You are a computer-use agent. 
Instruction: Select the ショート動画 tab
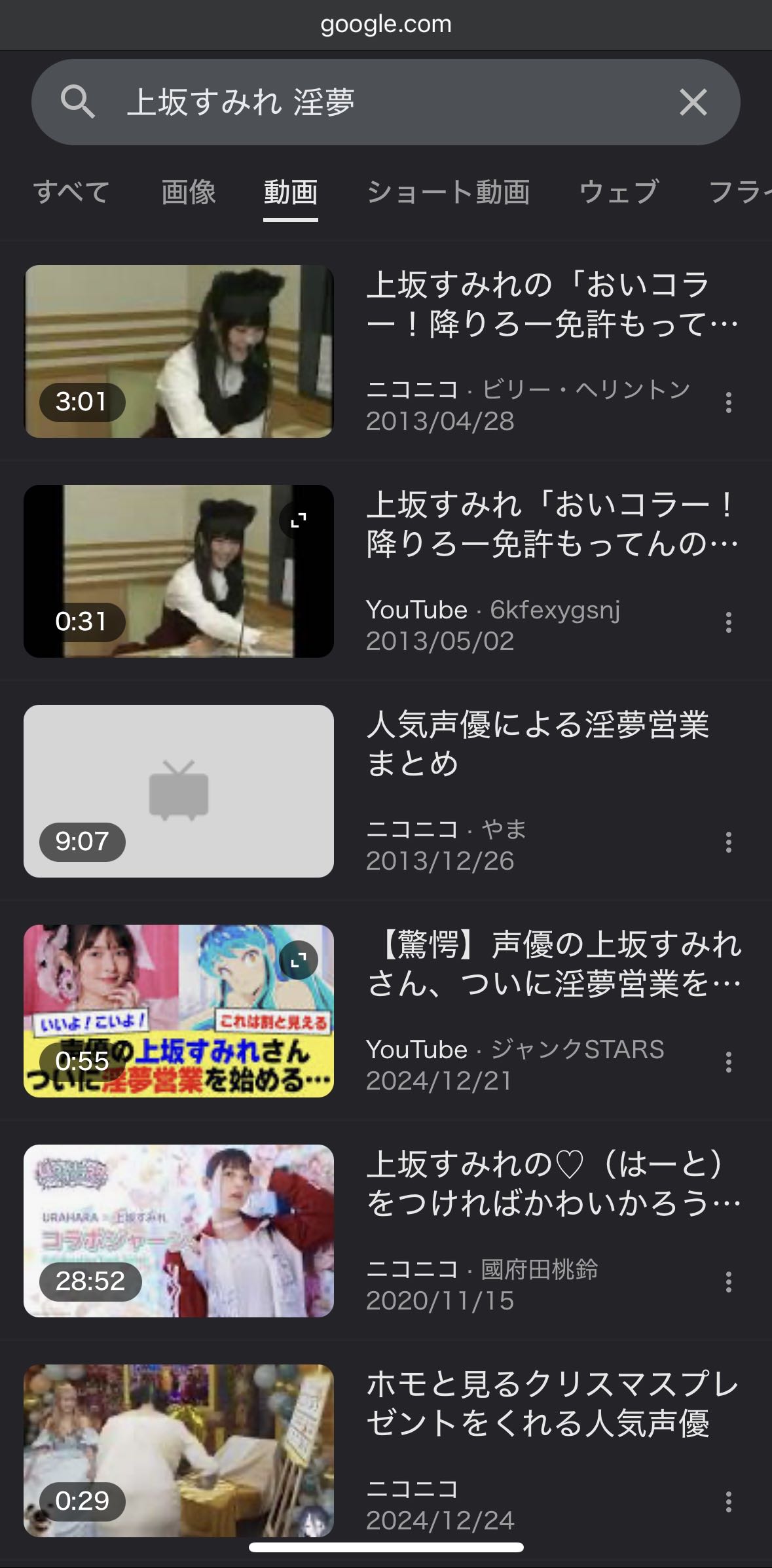tap(448, 192)
